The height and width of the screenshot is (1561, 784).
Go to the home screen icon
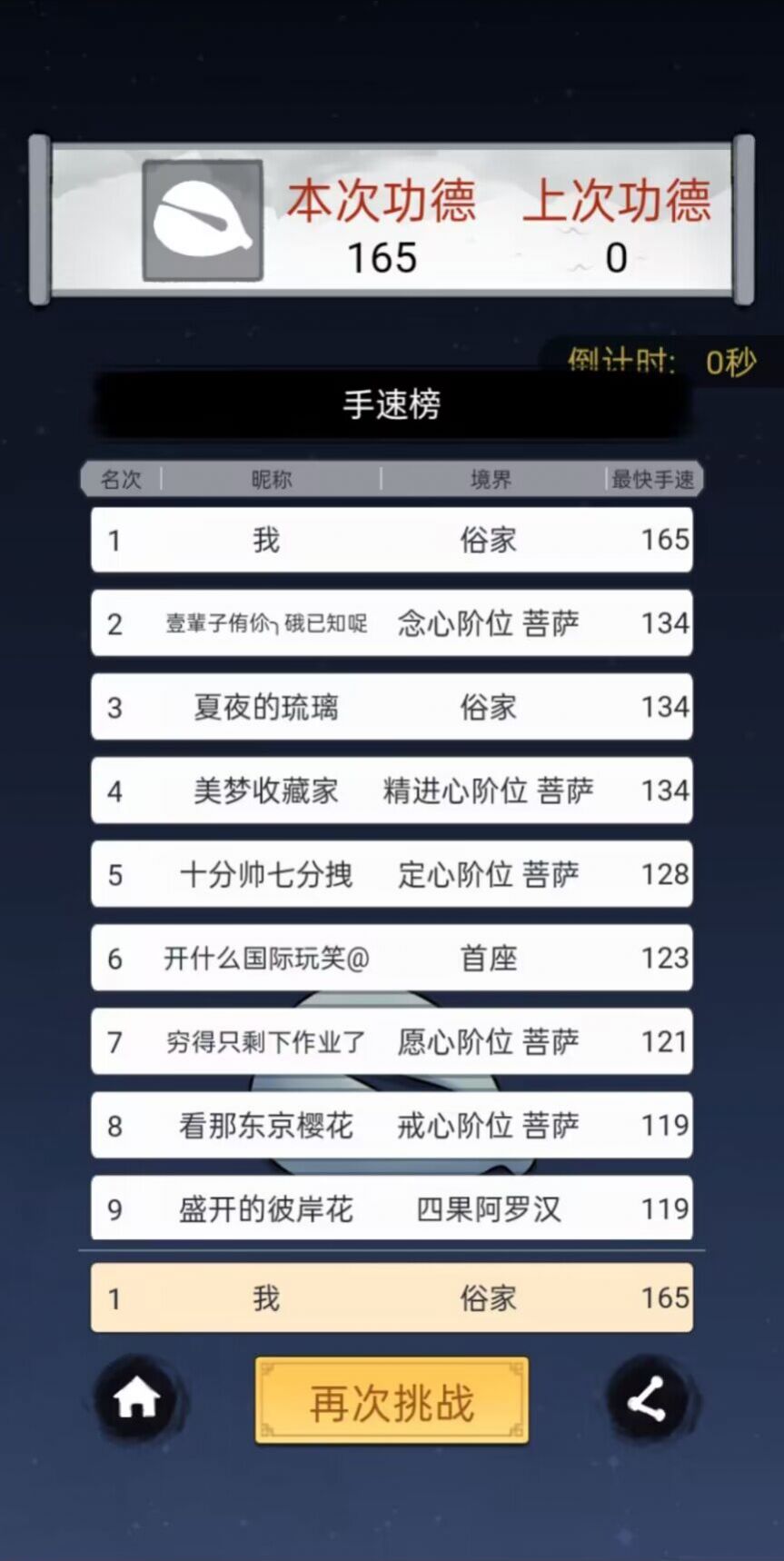[136, 1398]
